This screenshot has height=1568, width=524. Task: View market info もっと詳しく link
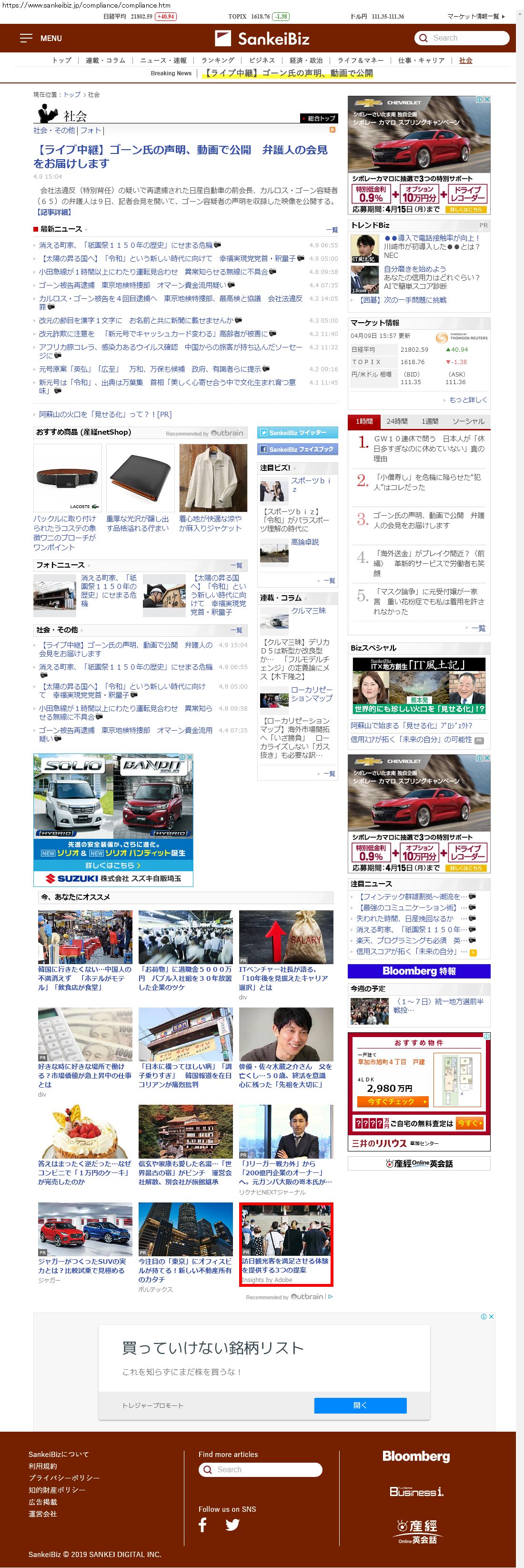coord(467,400)
